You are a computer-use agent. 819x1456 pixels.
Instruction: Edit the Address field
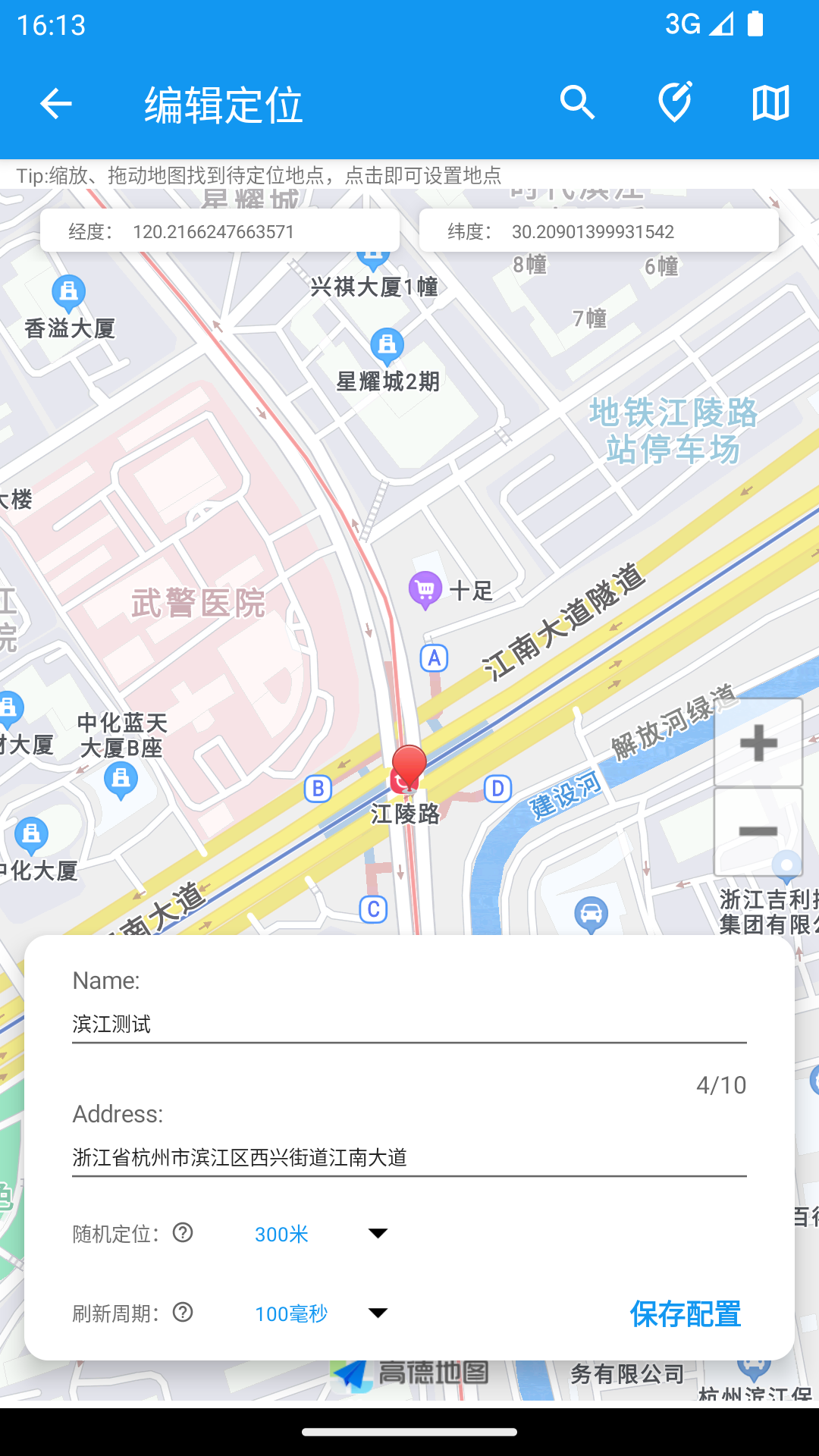pos(409,1157)
